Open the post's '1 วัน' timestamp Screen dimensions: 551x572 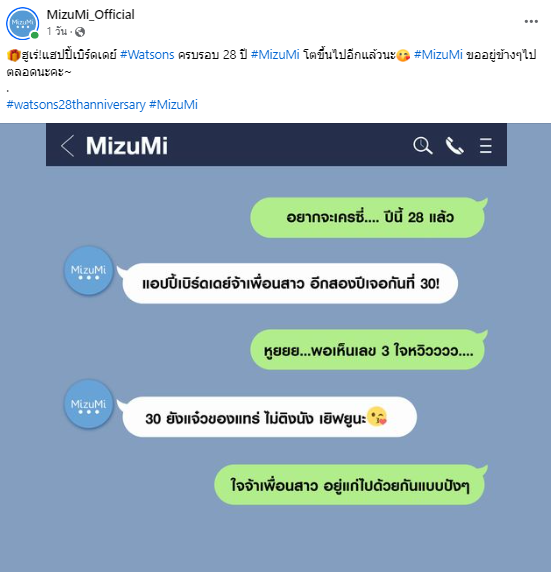pyautogui.click(x=57, y=32)
